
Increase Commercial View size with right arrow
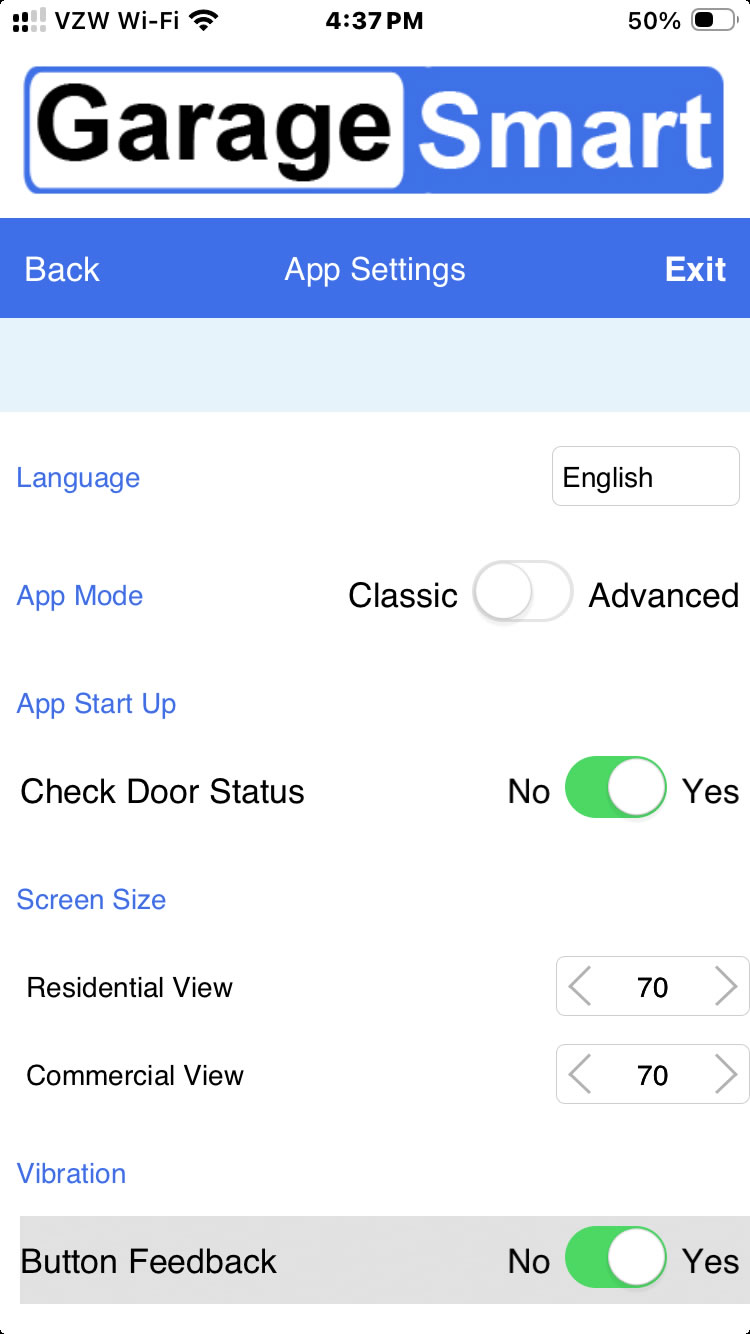(726, 1075)
